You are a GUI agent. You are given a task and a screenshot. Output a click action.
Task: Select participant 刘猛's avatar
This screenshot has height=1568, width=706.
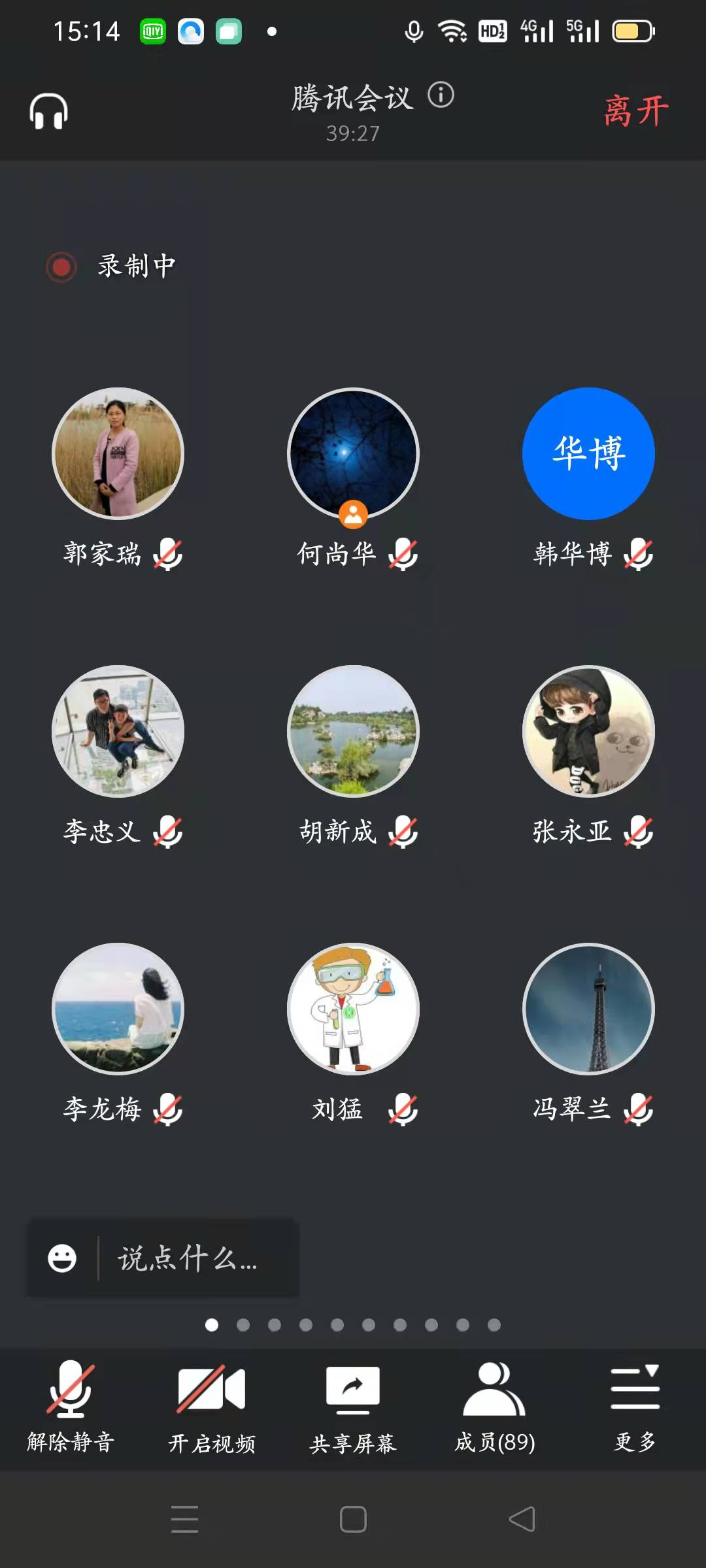[x=353, y=1009]
